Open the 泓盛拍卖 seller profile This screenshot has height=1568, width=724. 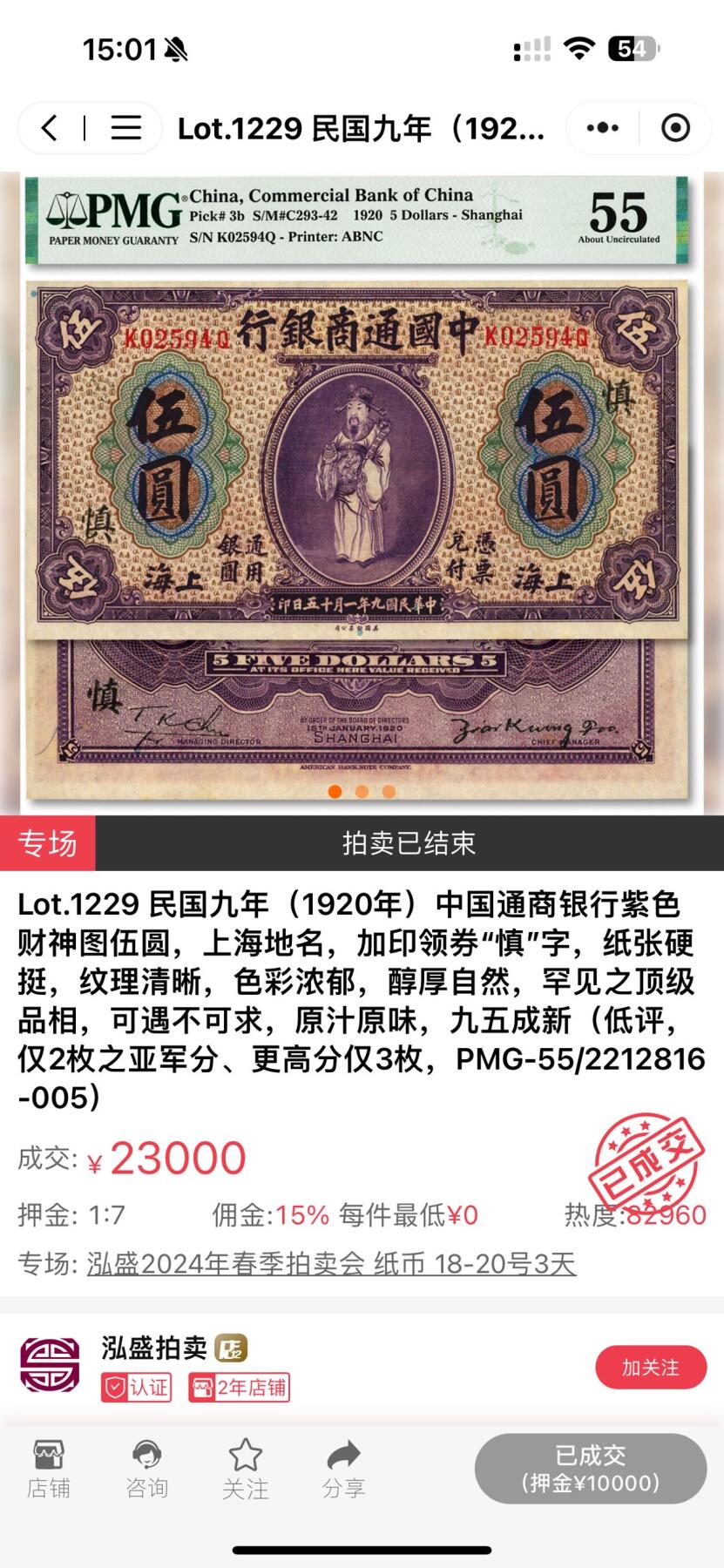coord(154,1348)
